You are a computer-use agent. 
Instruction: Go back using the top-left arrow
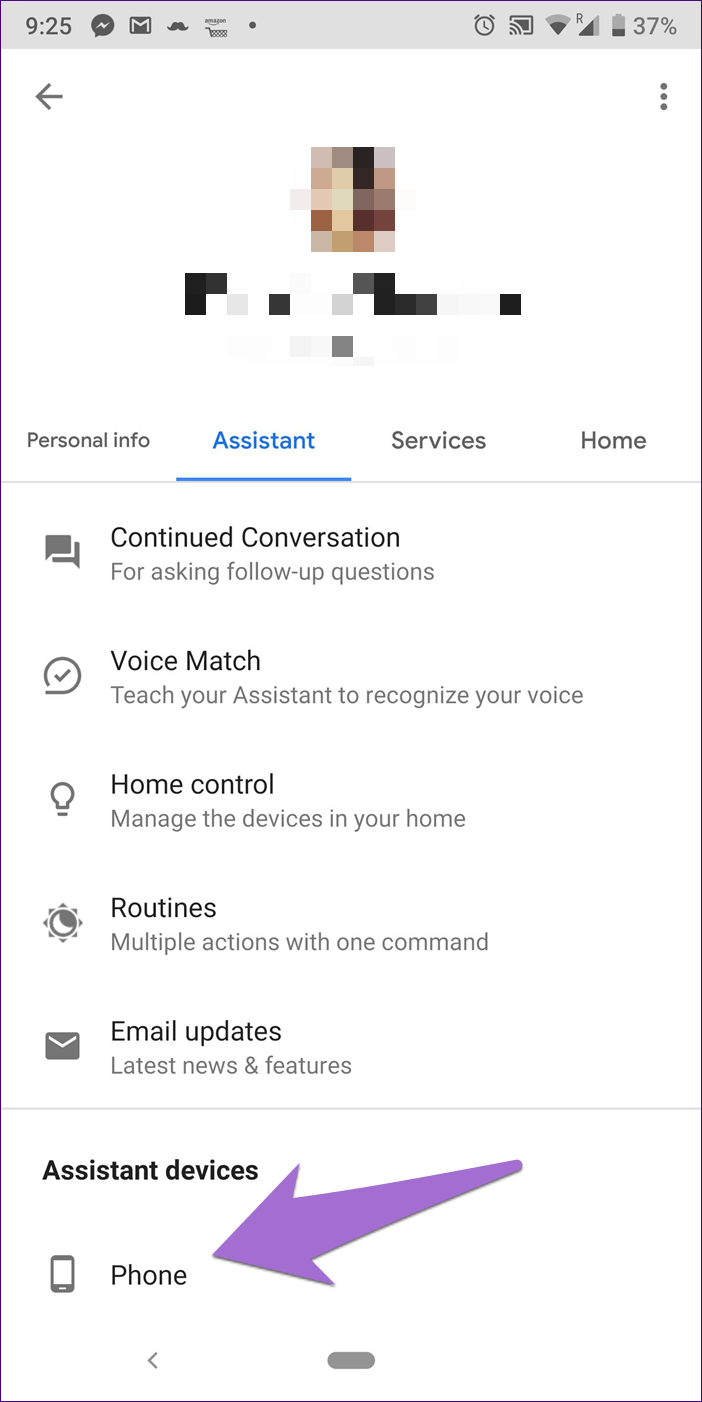(x=49, y=96)
